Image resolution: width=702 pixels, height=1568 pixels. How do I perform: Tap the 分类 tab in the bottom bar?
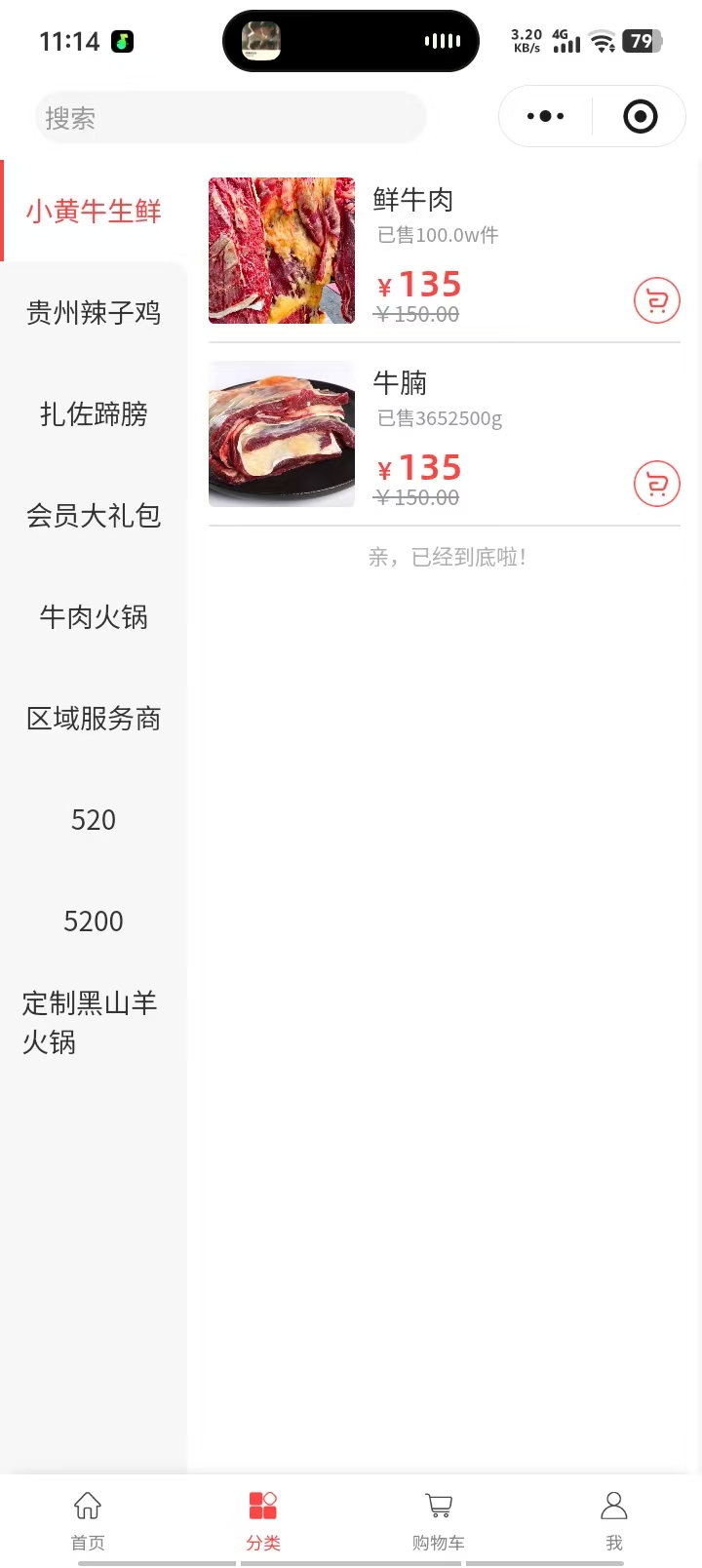[263, 1519]
